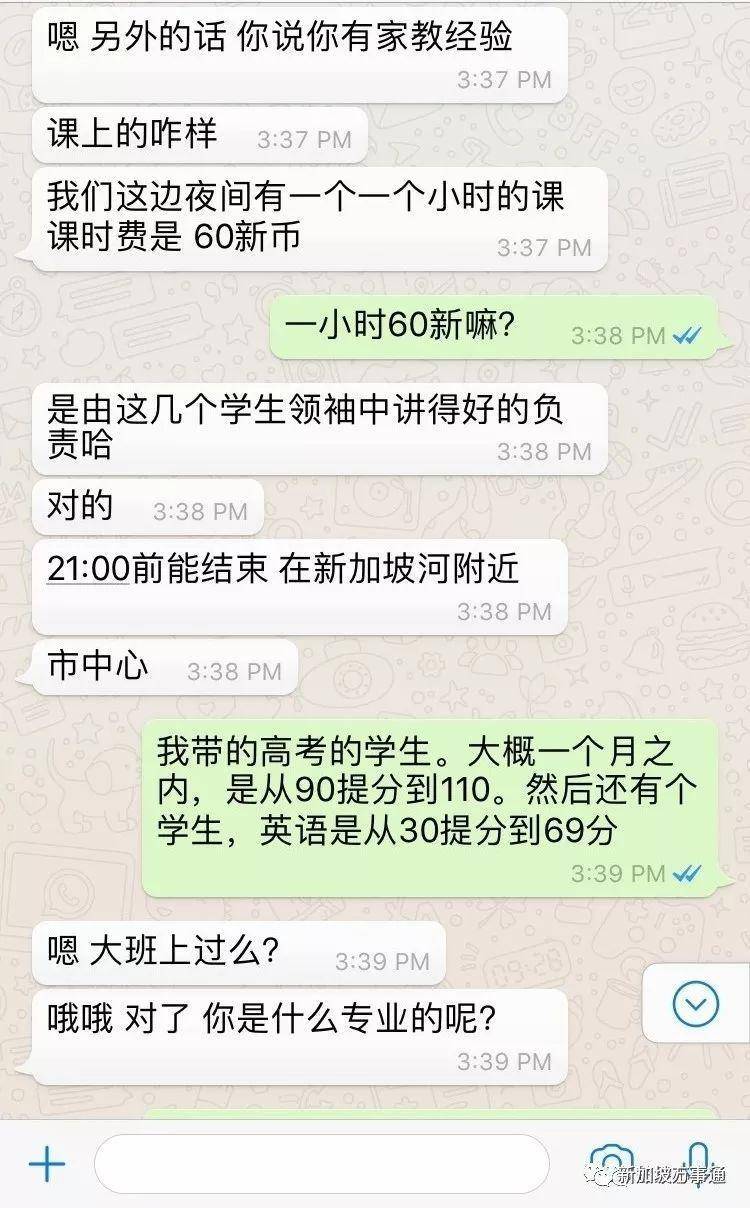This screenshot has height=1208, width=750.
Task: Jump to latest messages with down arrow
Action: click(696, 1004)
